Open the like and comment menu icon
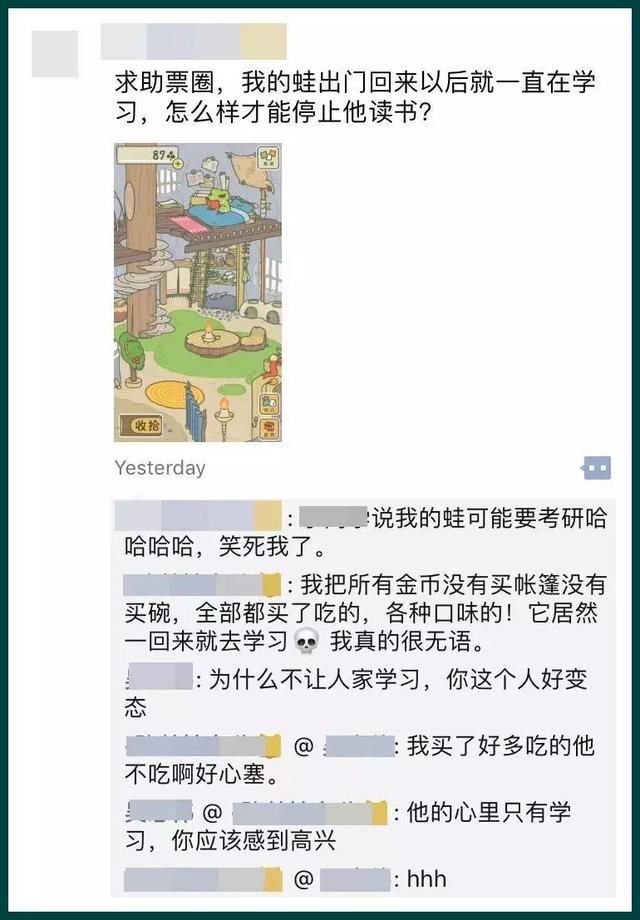 [x=596, y=467]
